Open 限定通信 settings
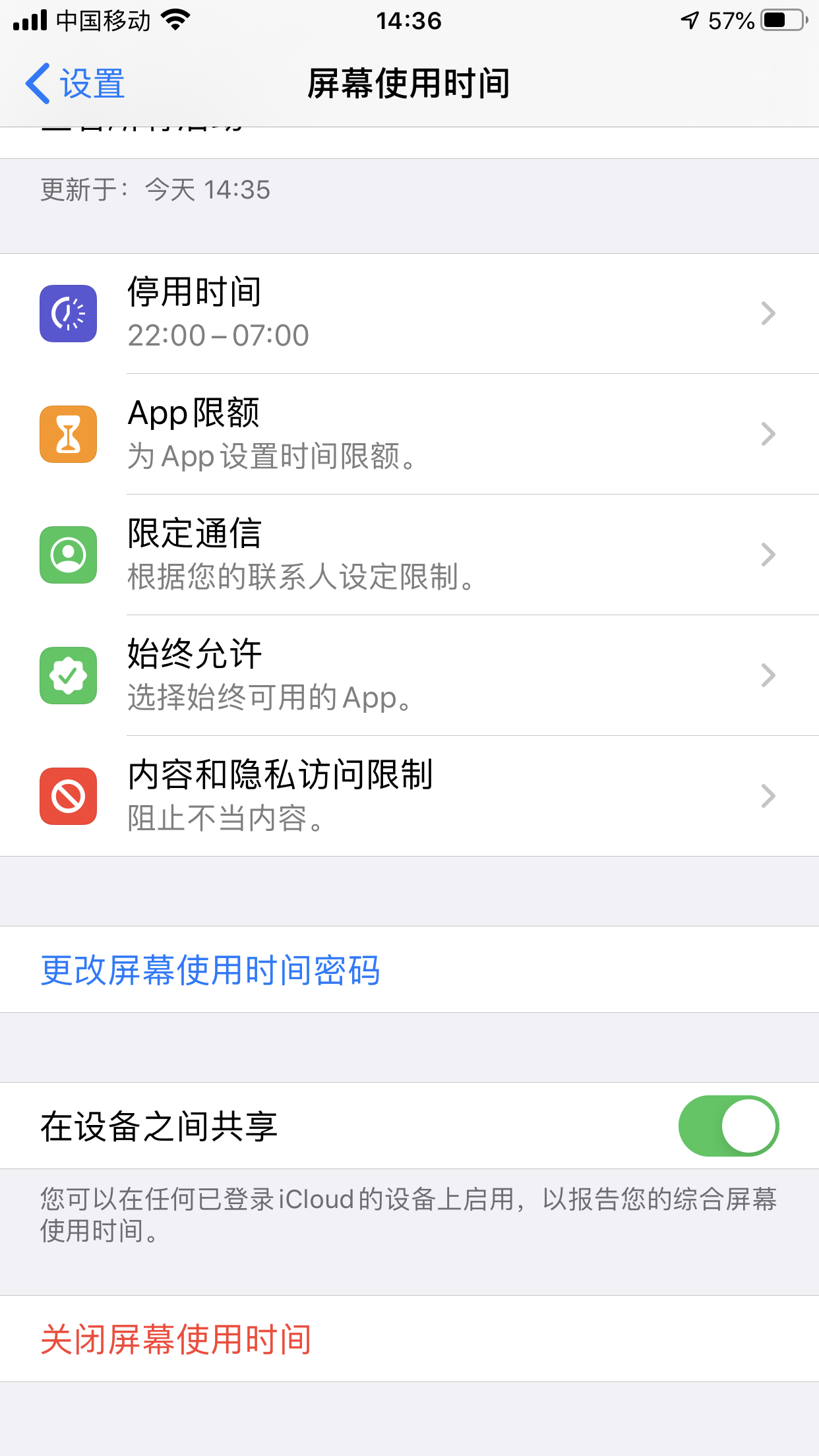 coord(409,555)
